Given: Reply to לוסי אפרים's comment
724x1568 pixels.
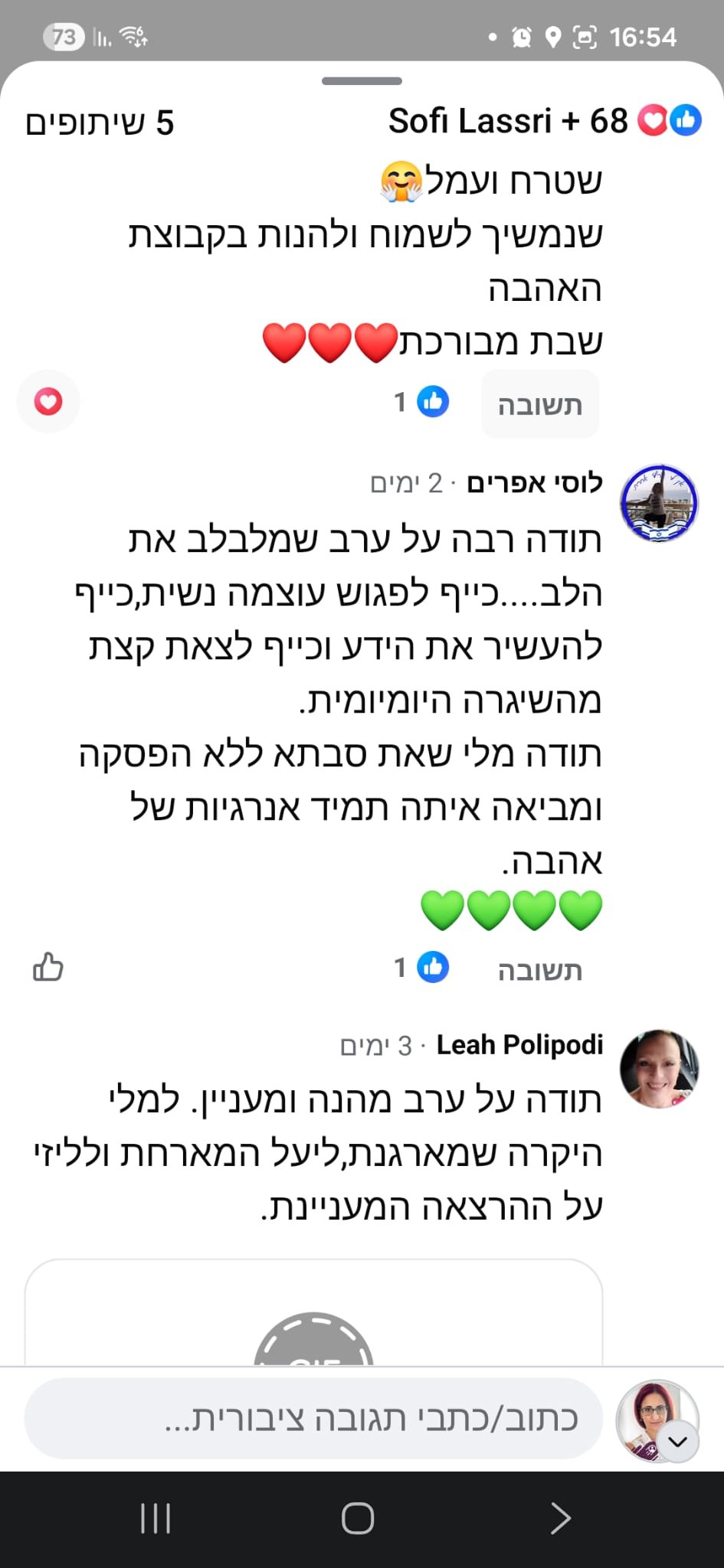Looking at the screenshot, I should [539, 970].
